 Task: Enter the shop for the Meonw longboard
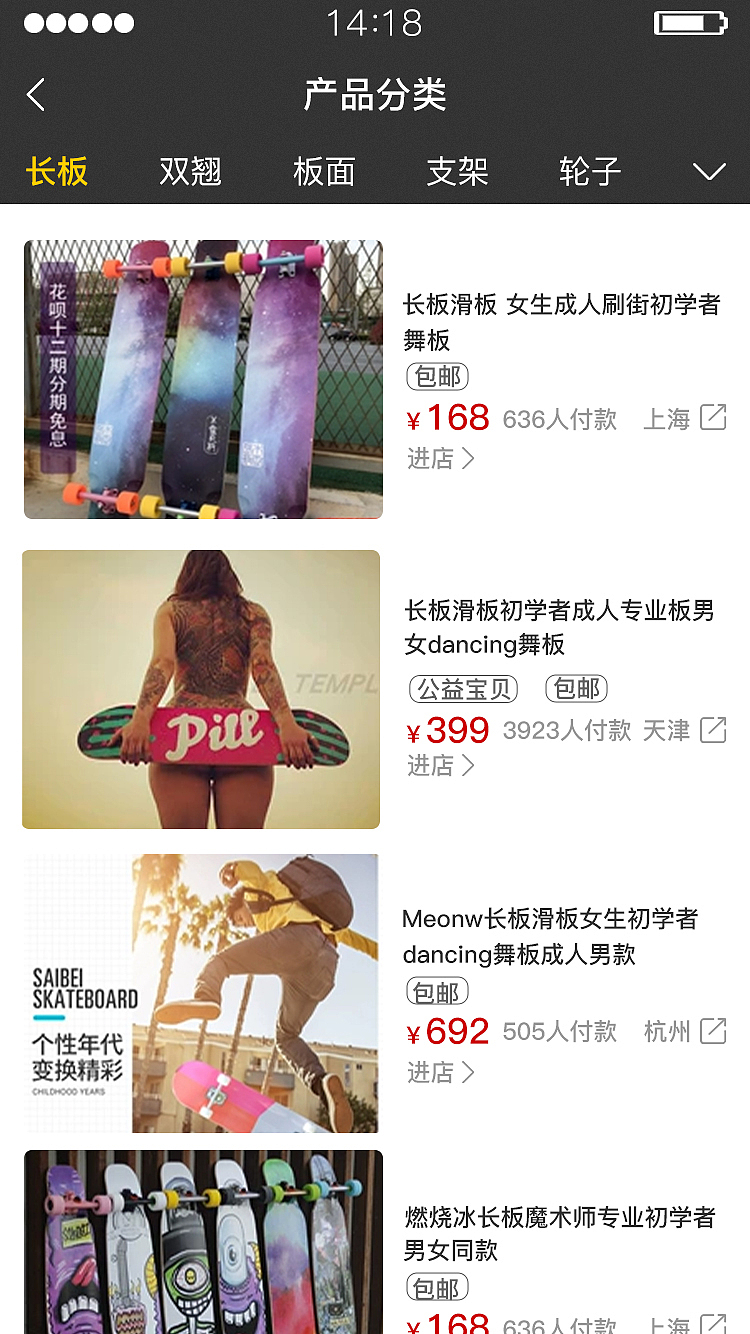tap(440, 1073)
